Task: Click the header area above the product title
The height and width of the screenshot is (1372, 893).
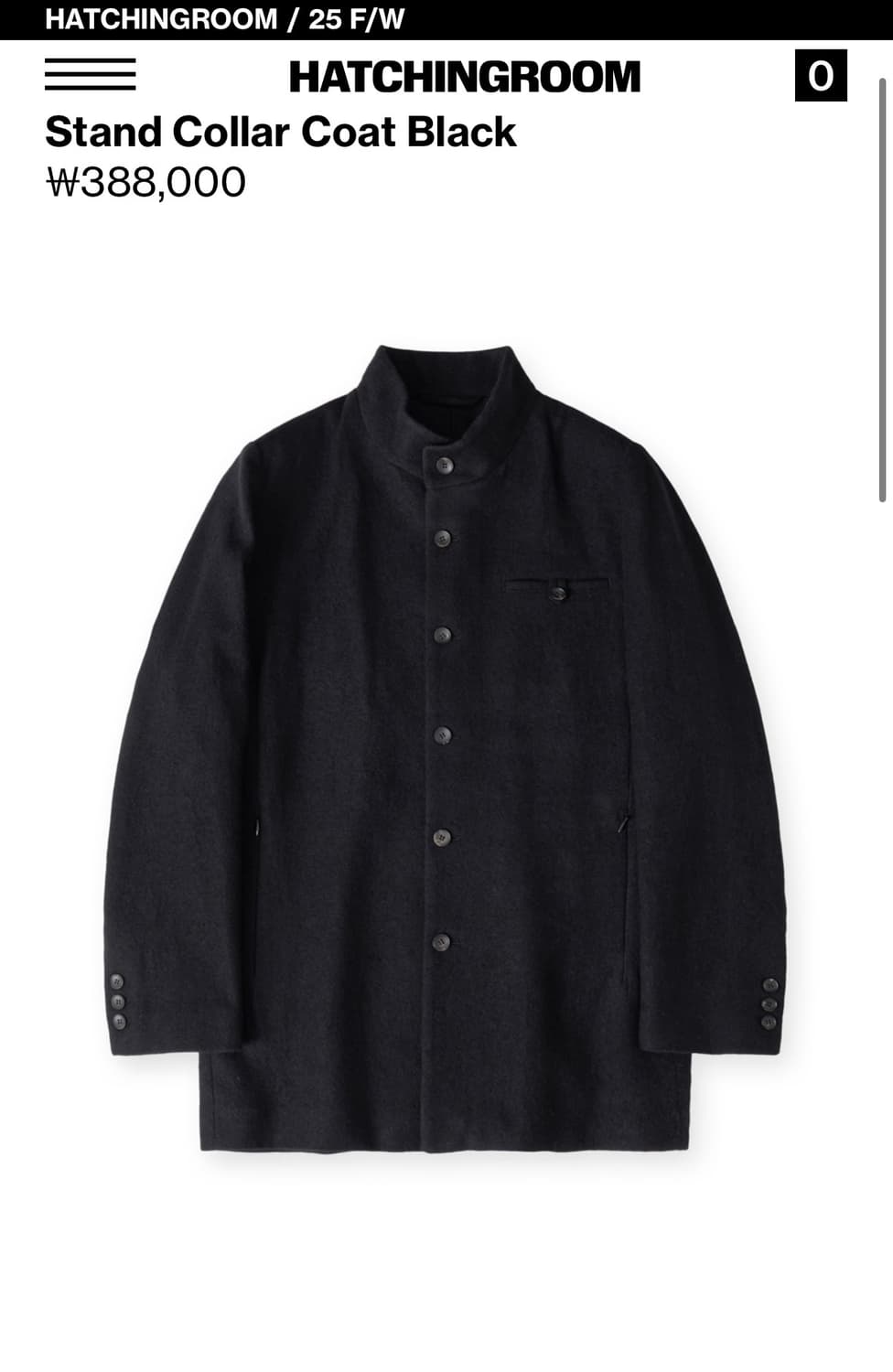Action: (x=446, y=77)
